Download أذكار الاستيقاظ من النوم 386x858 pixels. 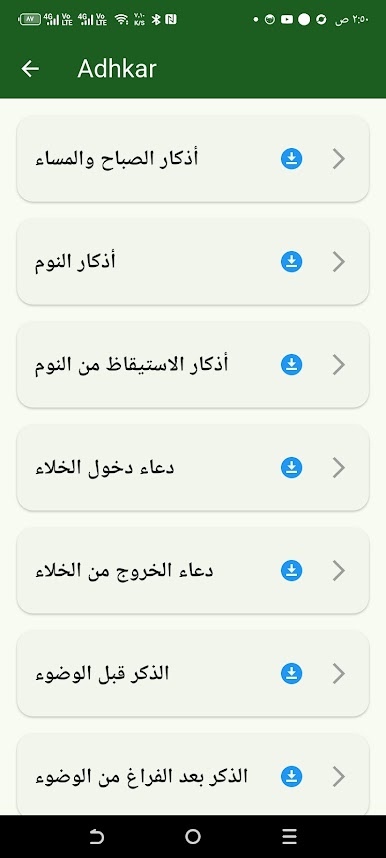coord(292,365)
